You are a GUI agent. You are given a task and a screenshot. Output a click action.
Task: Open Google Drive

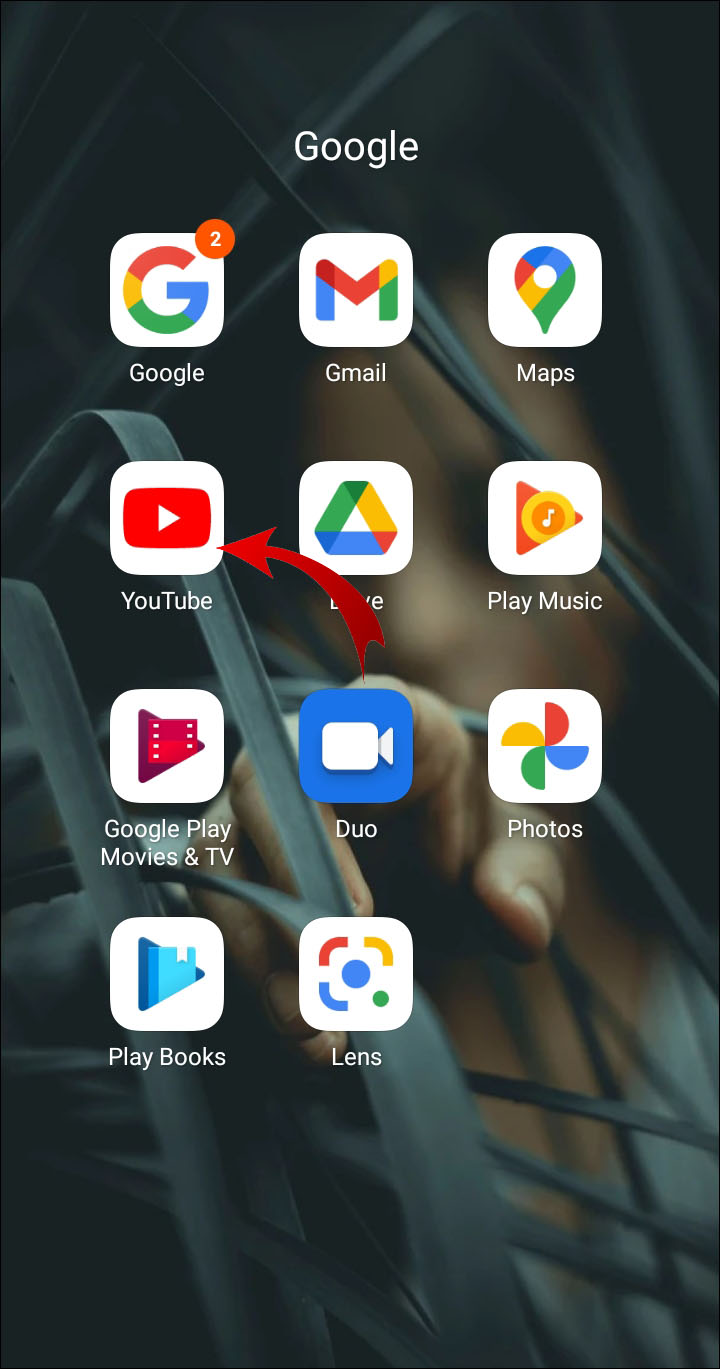click(356, 519)
